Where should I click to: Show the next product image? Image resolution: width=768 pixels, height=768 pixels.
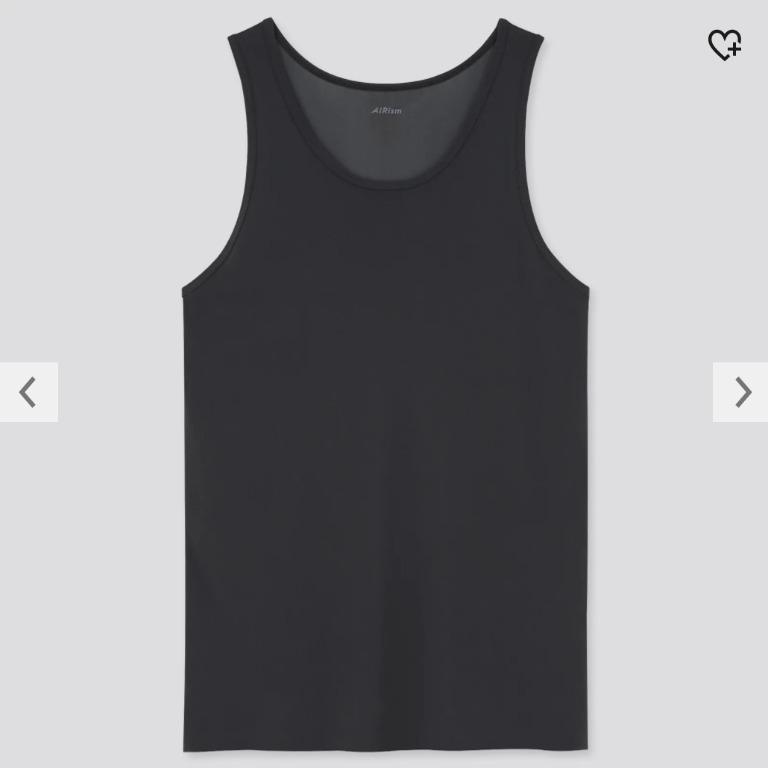(x=741, y=392)
